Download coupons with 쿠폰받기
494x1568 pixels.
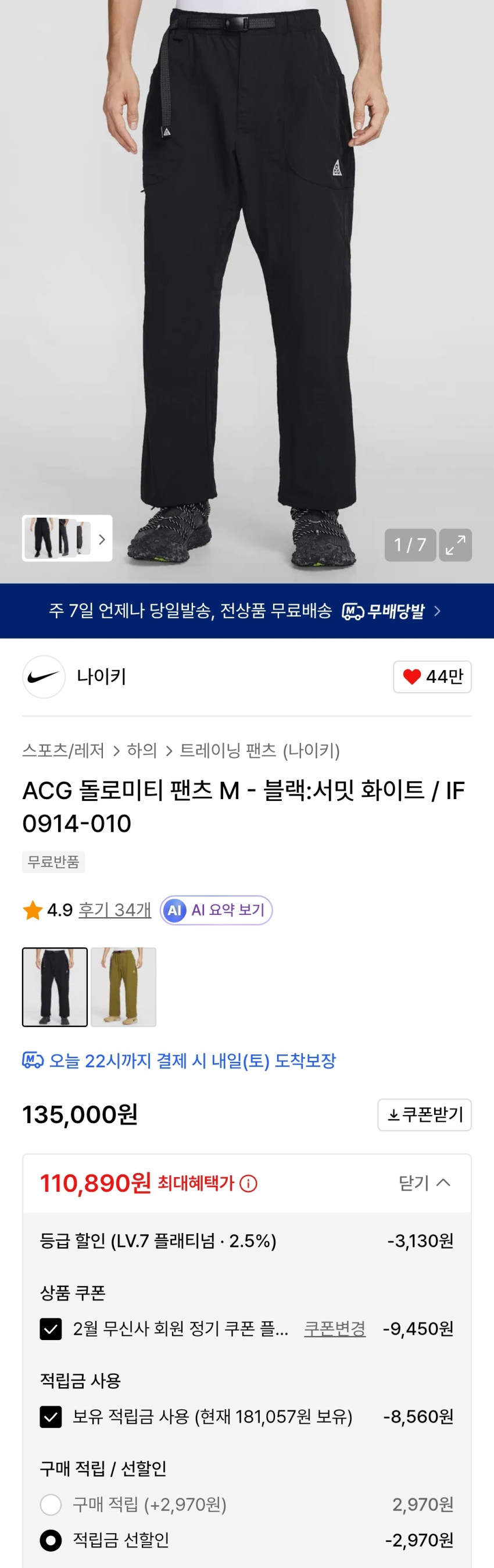[x=424, y=1114]
